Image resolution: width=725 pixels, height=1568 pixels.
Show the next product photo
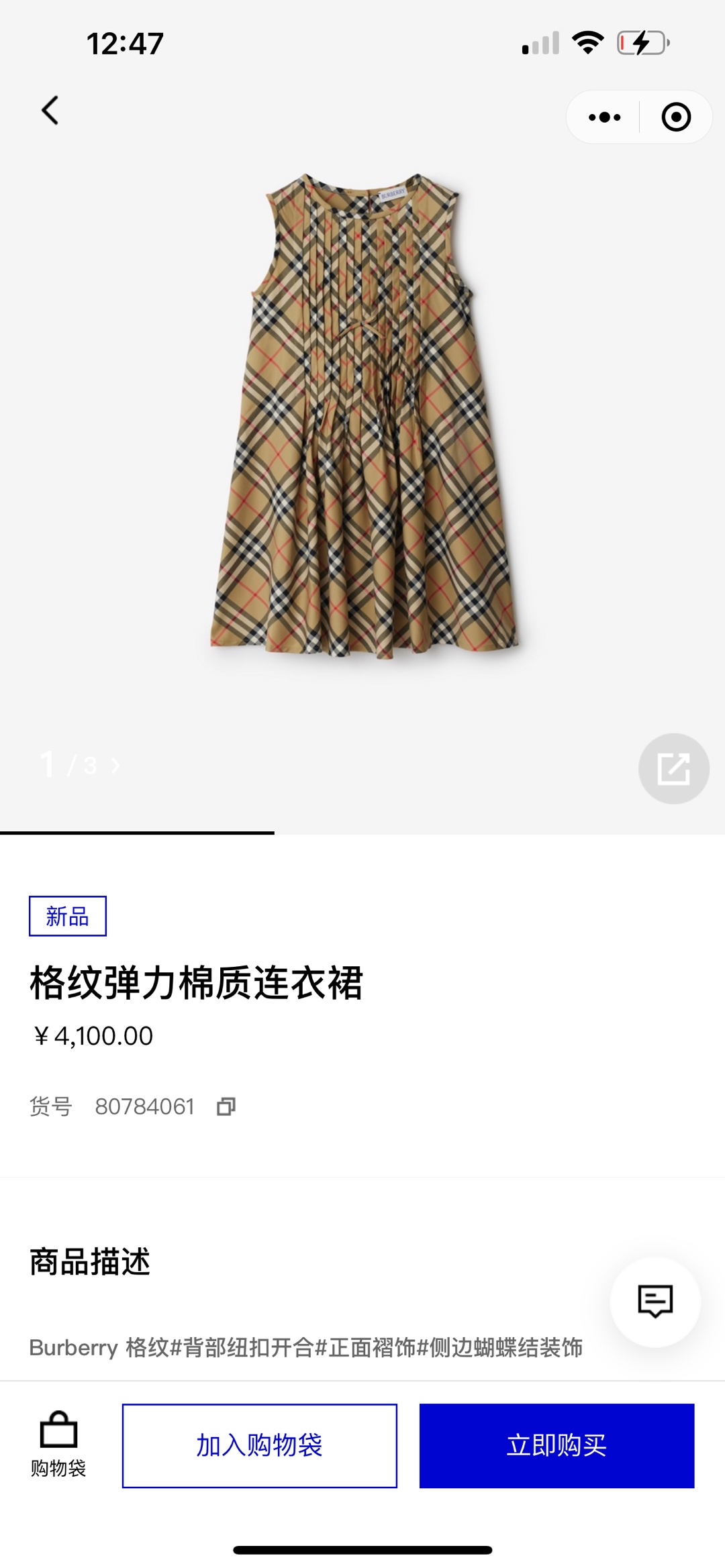coord(115,766)
